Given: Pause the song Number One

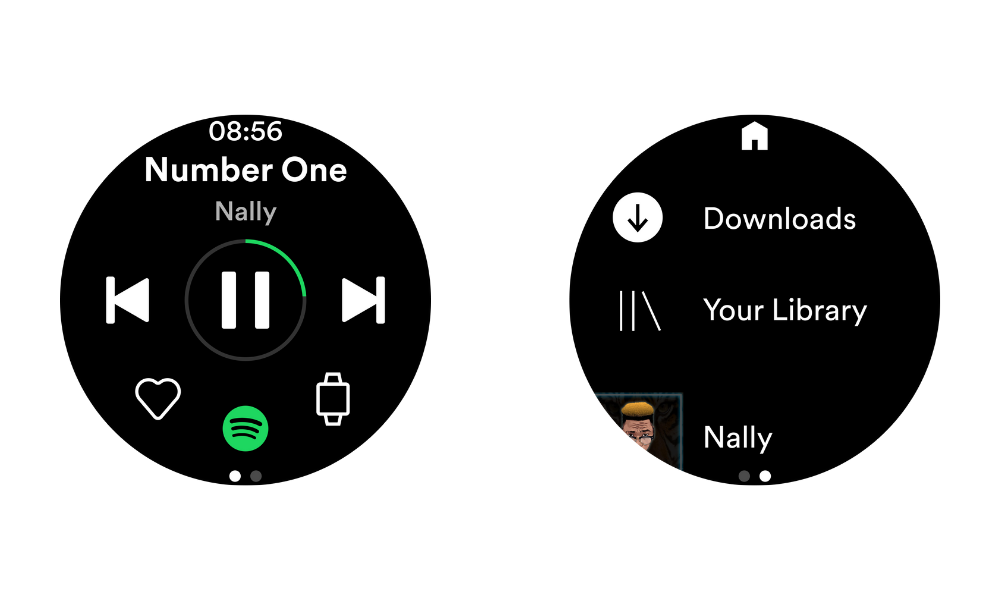Looking at the screenshot, I should 245,299.
